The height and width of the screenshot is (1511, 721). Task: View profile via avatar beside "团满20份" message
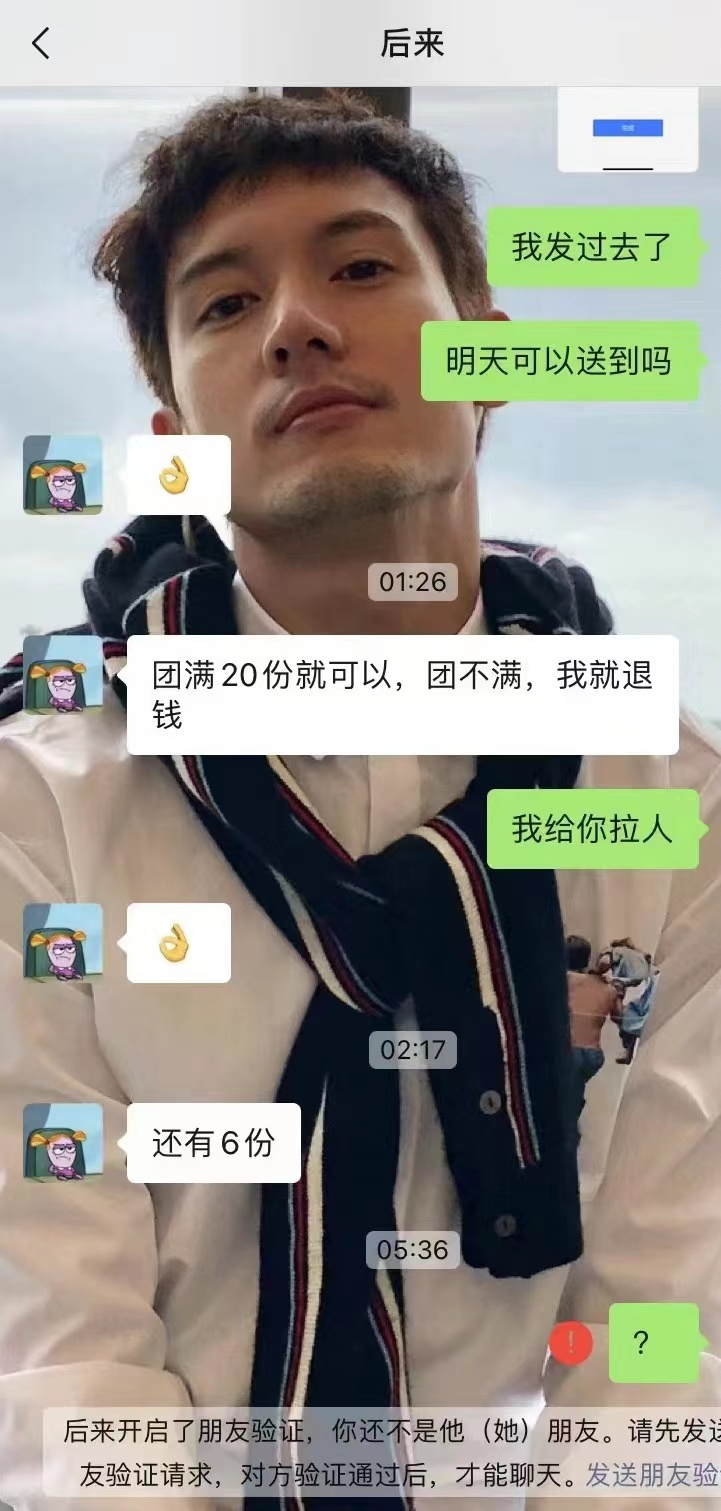click(x=63, y=675)
